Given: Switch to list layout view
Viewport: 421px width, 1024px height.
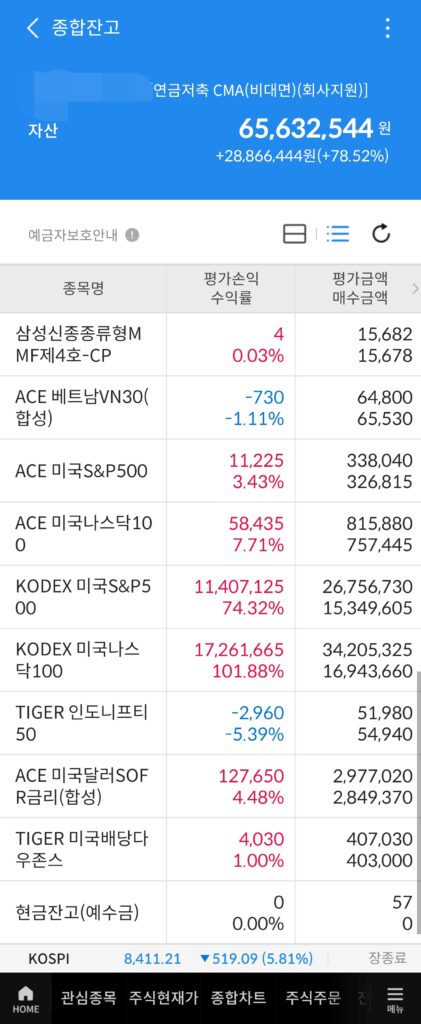Looking at the screenshot, I should (x=337, y=234).
